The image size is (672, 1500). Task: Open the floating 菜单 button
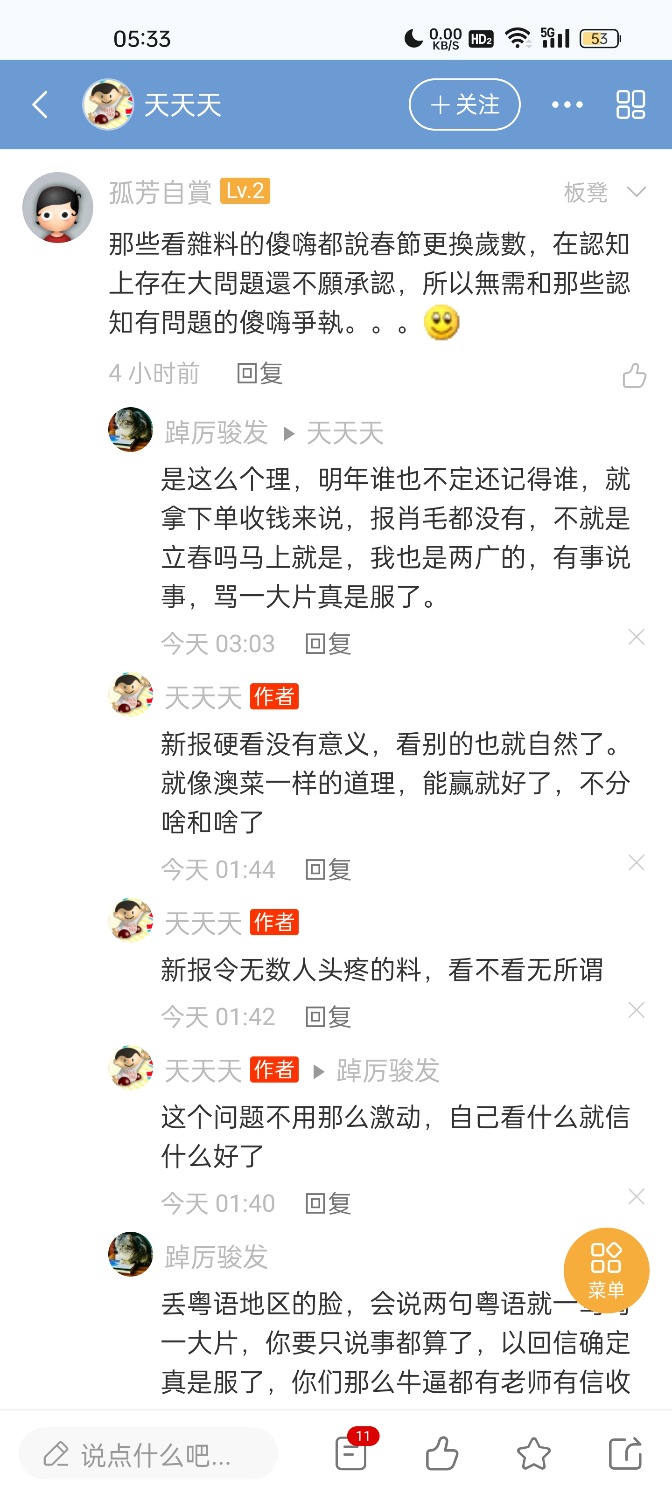[606, 1270]
